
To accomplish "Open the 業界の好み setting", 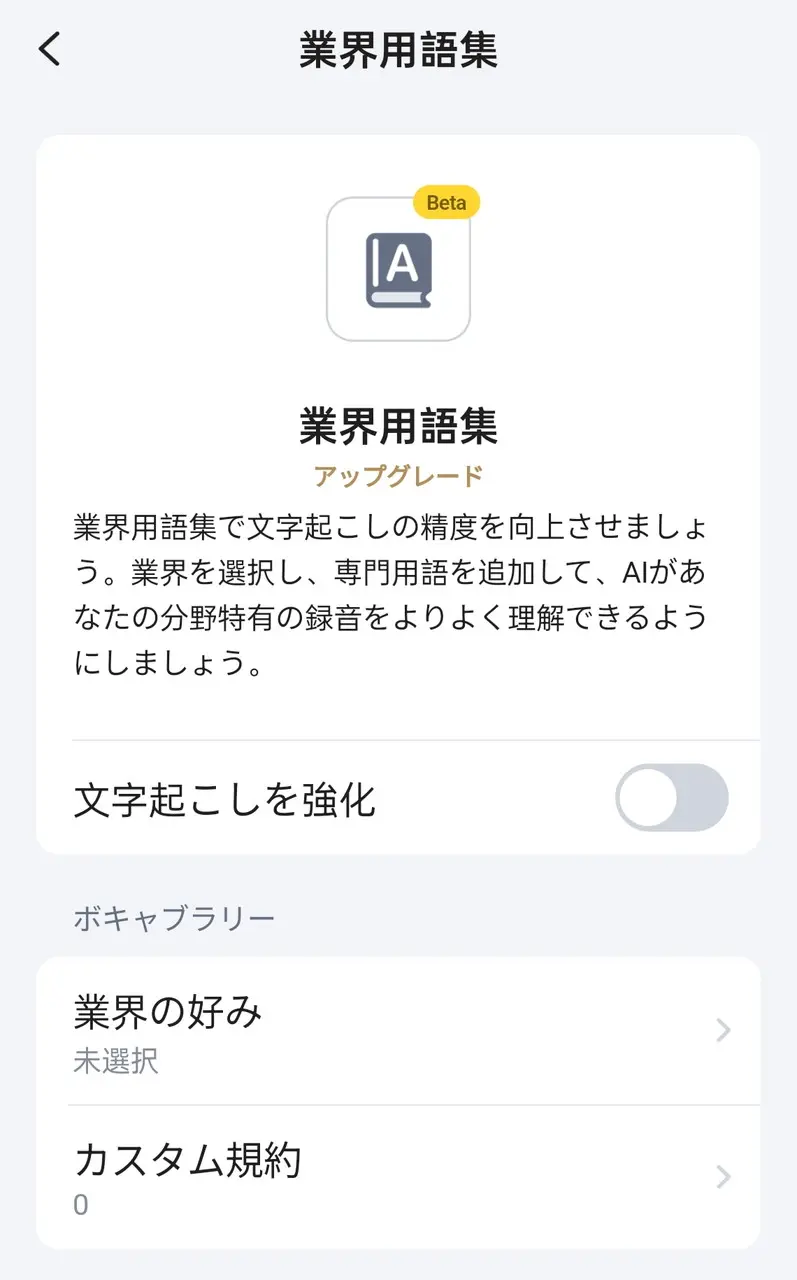I will point(398,1031).
